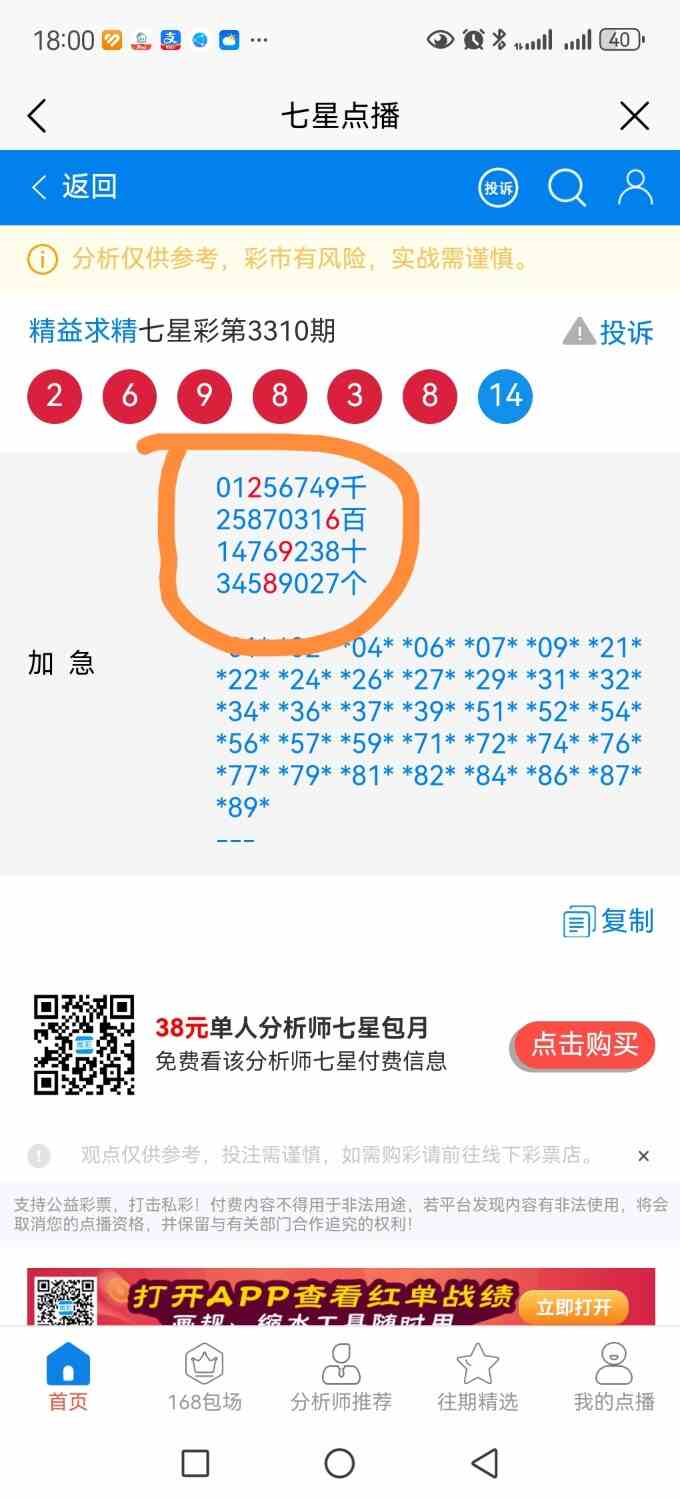The image size is (680, 1500).
Task: Open the 投诉 circle icon
Action: tap(498, 187)
